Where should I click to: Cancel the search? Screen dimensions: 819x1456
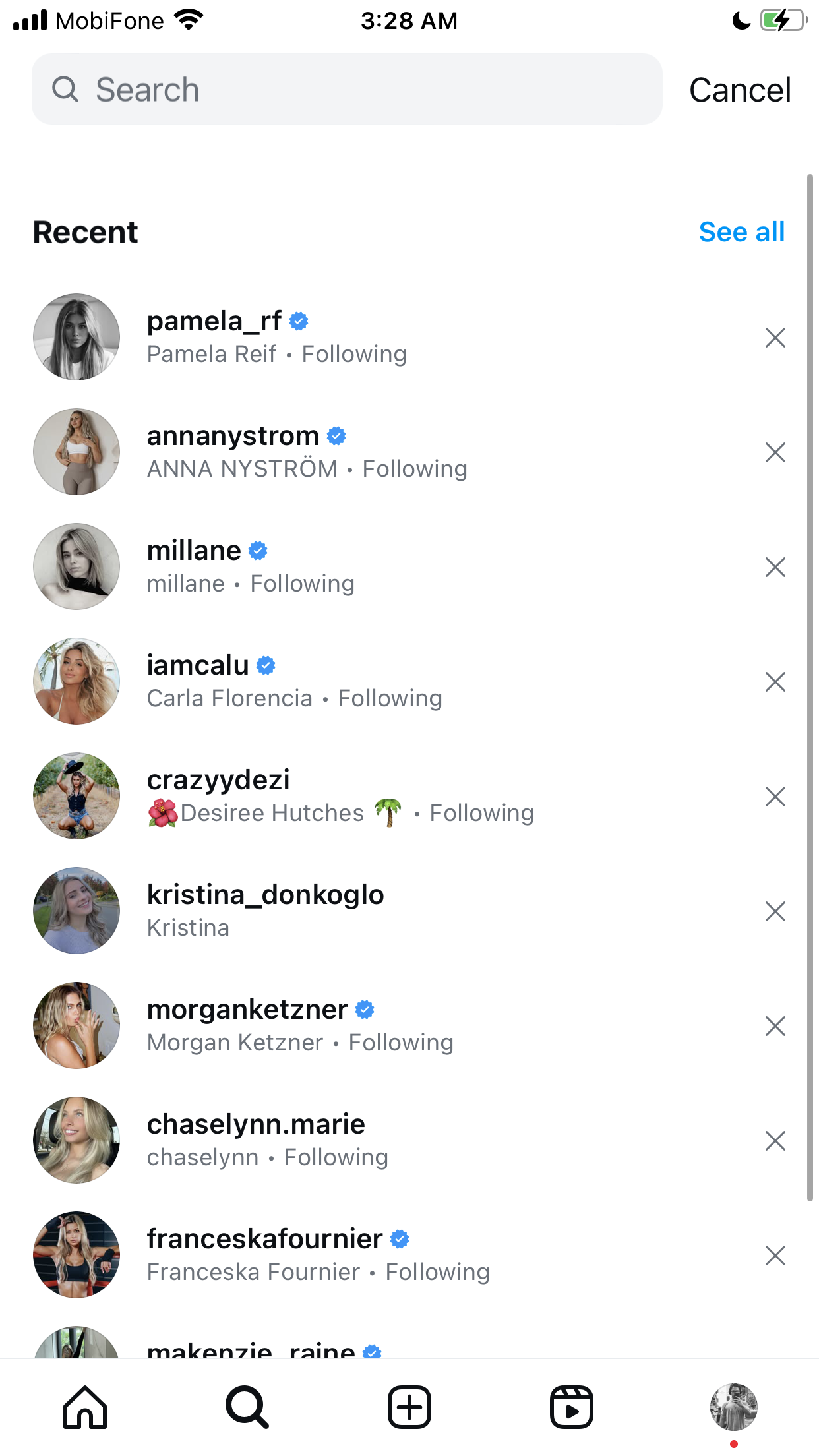coord(740,90)
